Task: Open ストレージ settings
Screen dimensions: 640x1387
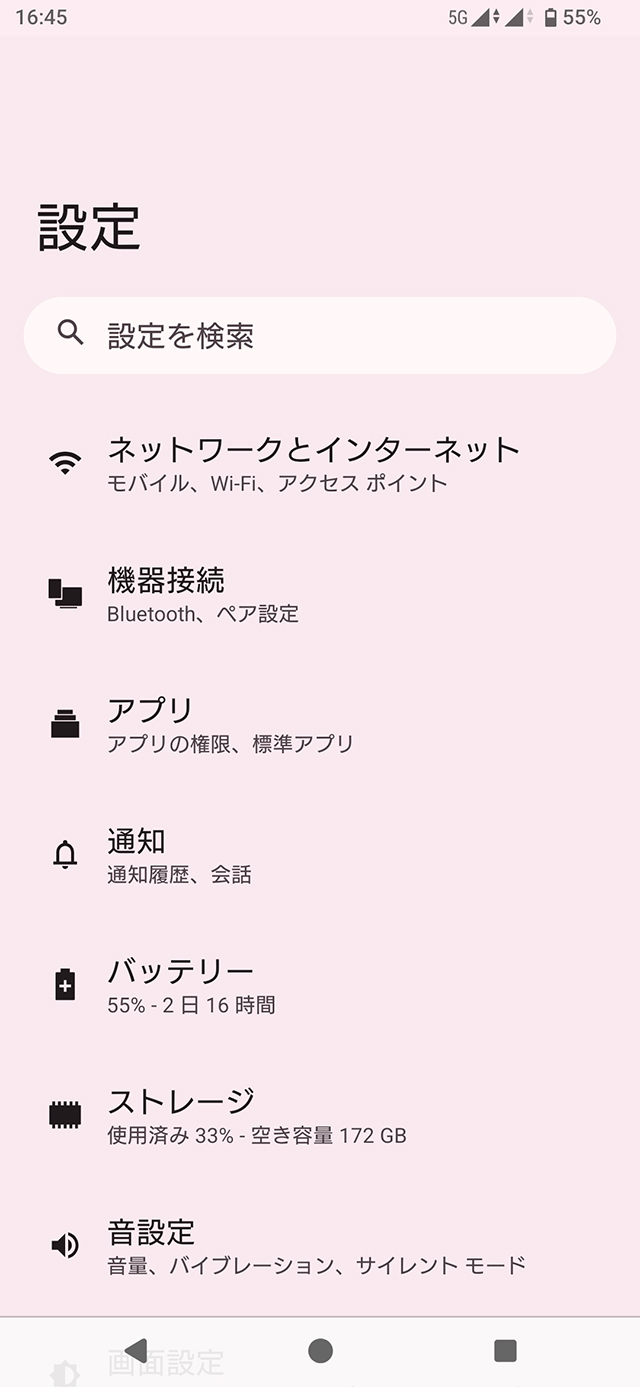Action: click(320, 1115)
